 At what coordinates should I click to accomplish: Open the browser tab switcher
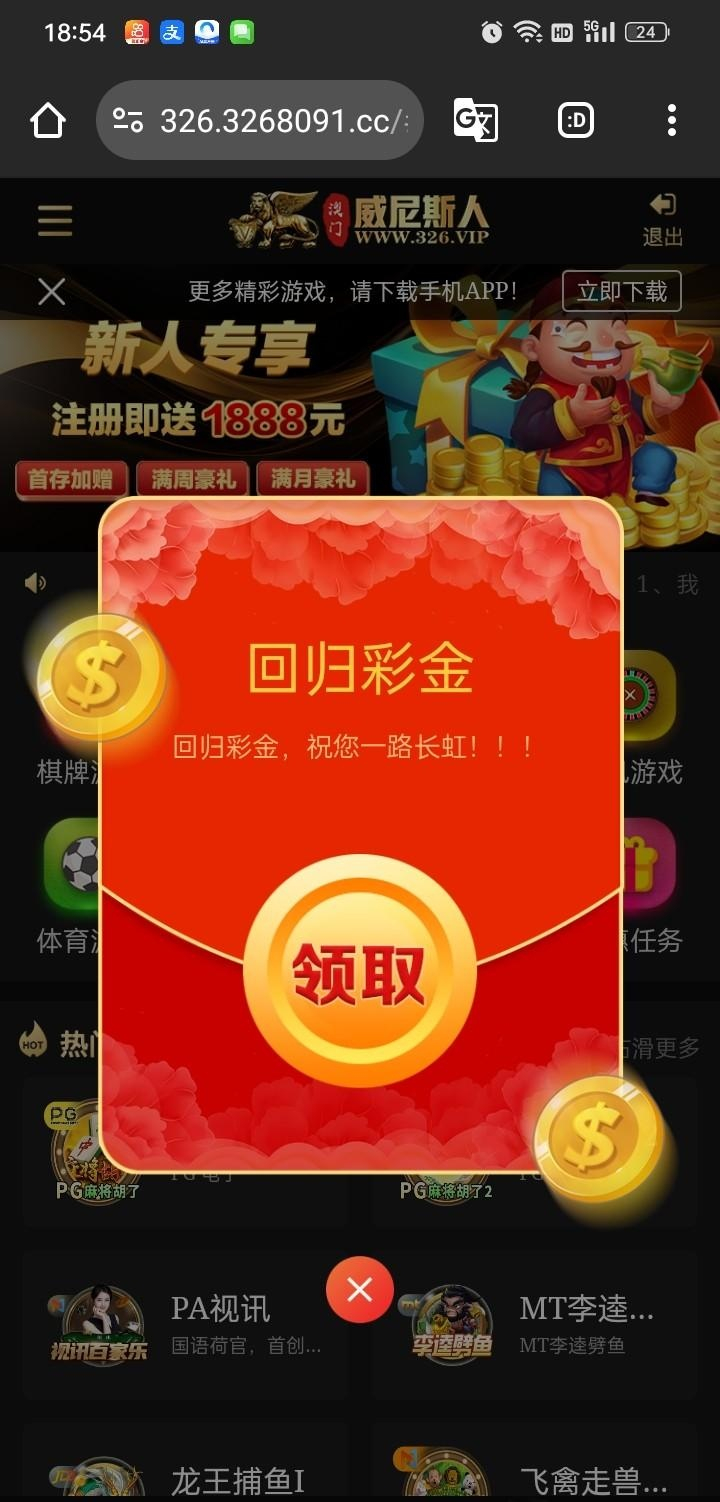point(575,121)
